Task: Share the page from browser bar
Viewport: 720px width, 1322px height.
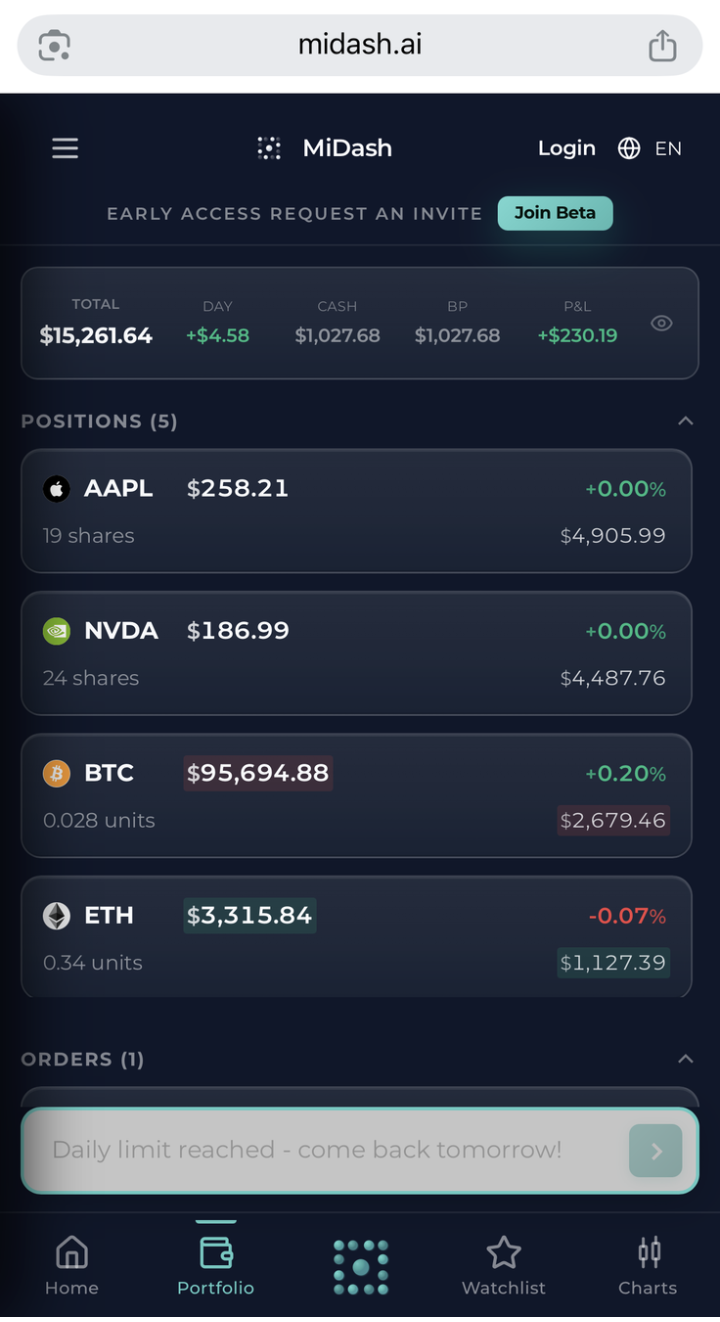Action: (662, 45)
